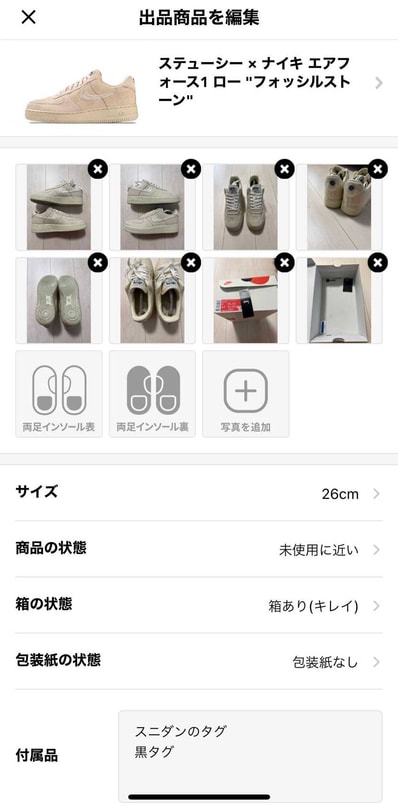Change 包装紙の状態 setting
This screenshot has height=808, width=398.
pyautogui.click(x=199, y=662)
